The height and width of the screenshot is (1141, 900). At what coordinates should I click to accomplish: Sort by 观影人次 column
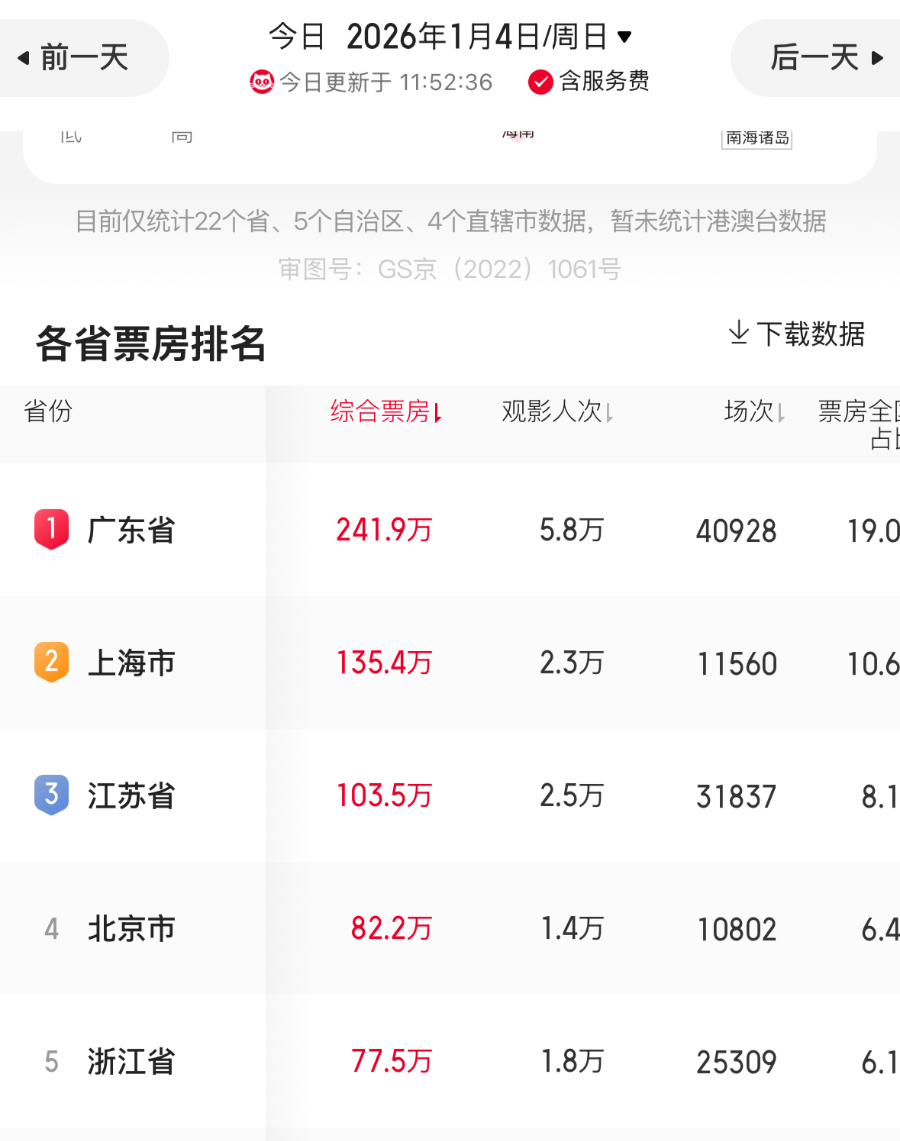(557, 412)
